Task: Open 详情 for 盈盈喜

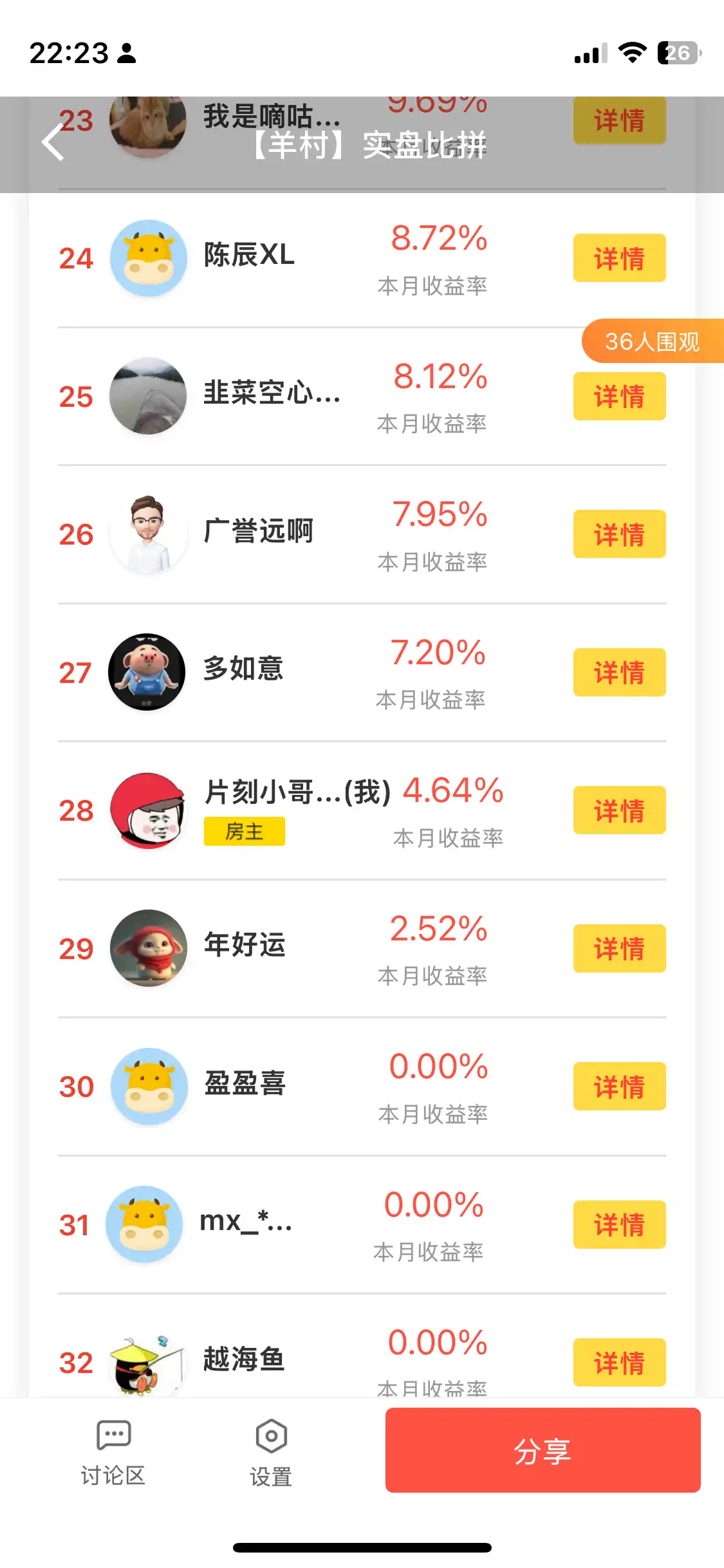Action: 619,1087
